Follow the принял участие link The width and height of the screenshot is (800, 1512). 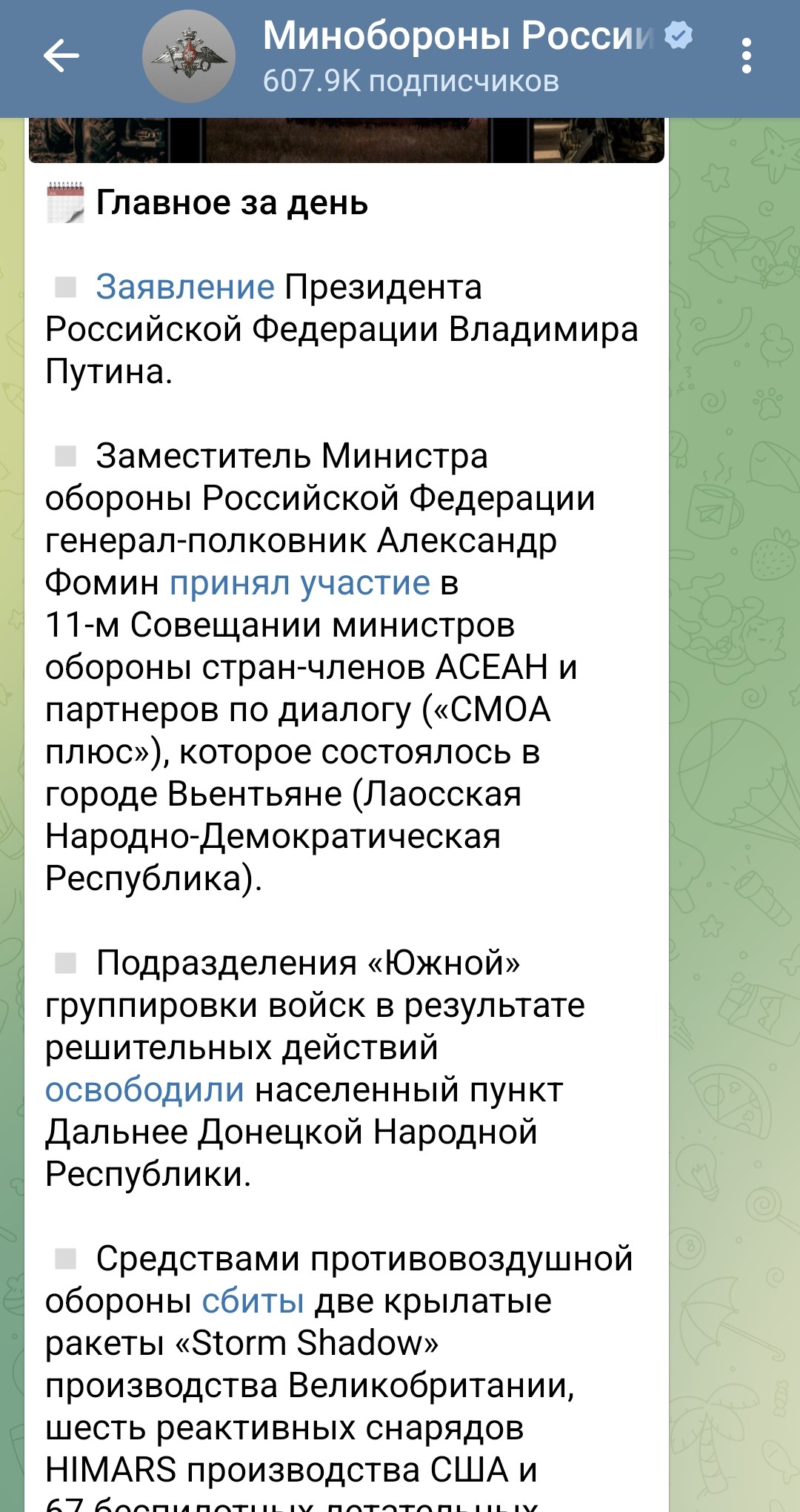[x=300, y=583]
